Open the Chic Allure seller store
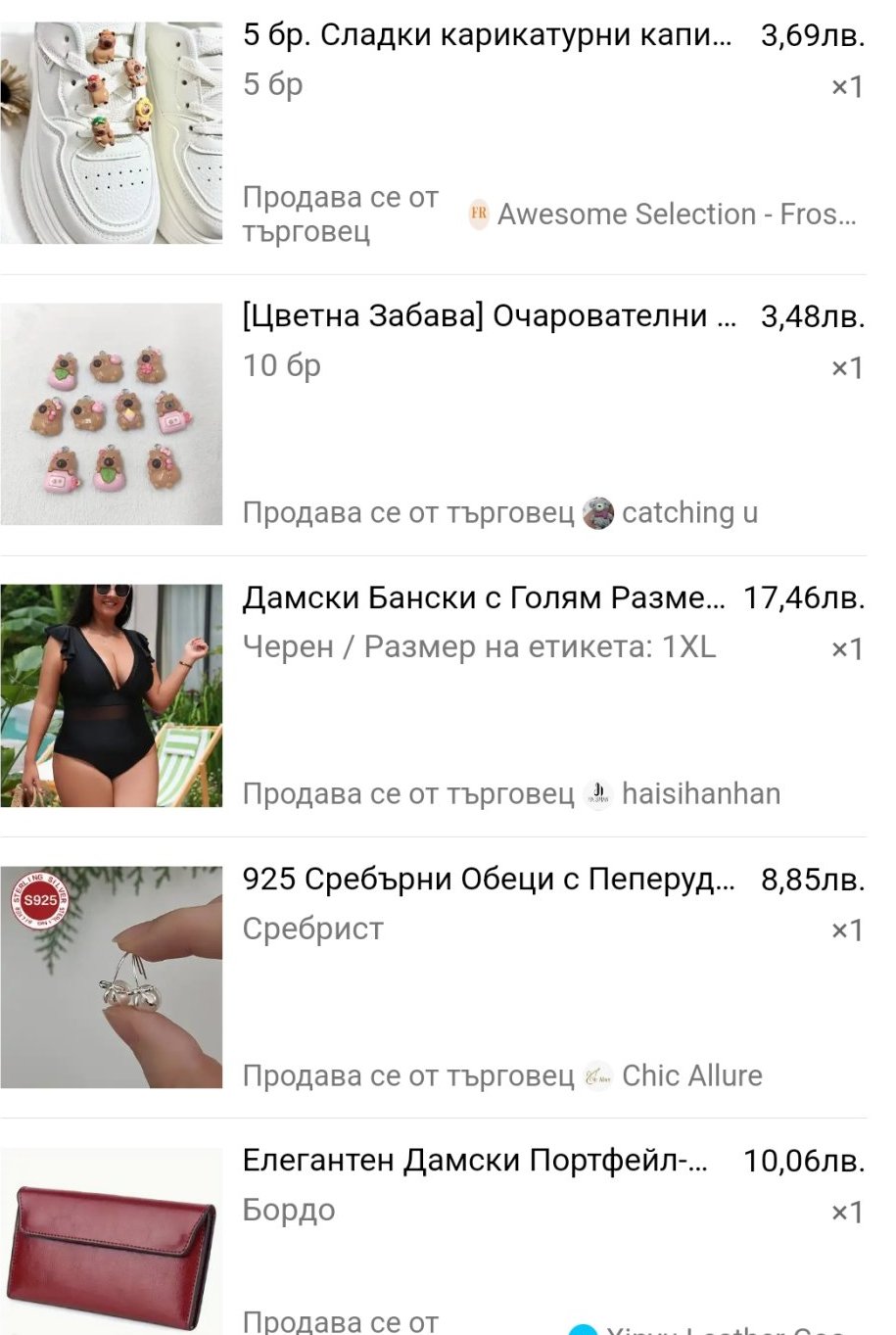This screenshot has height=1335, width=896. coord(690,1075)
